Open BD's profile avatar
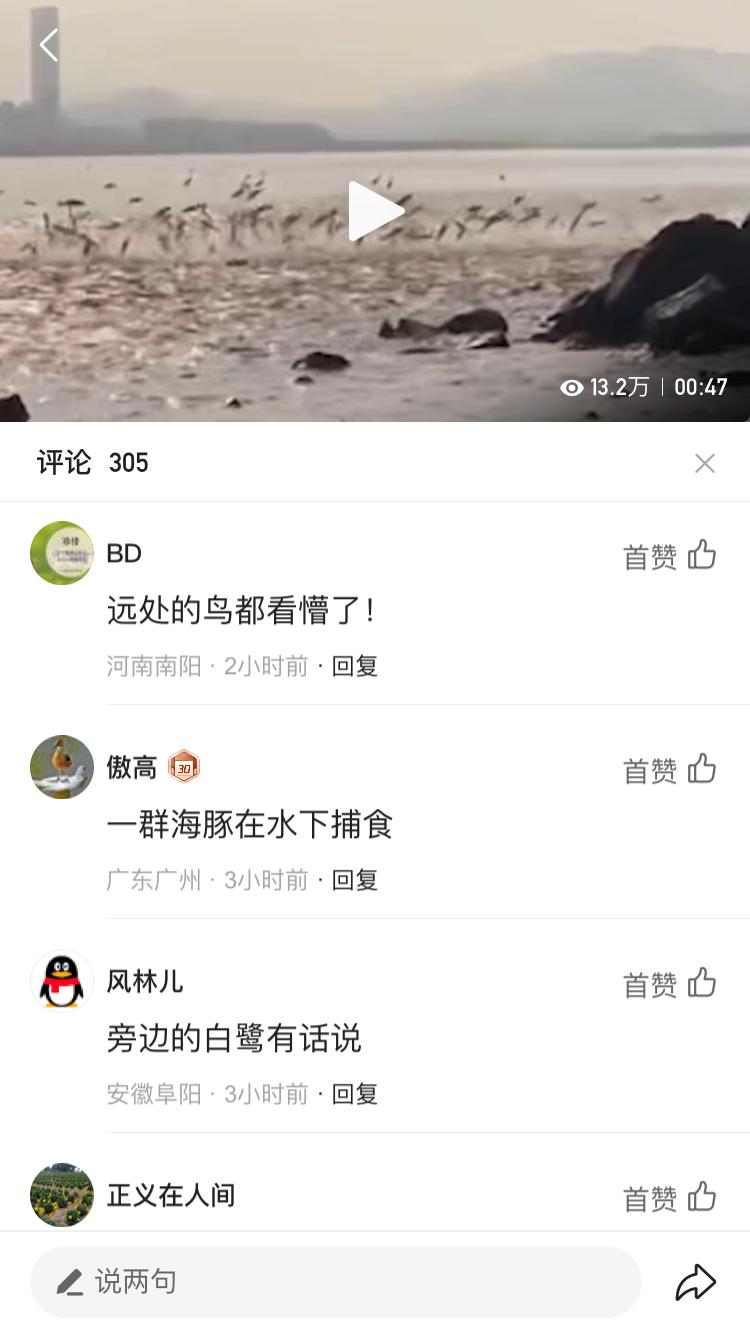This screenshot has height=1334, width=750. point(62,553)
